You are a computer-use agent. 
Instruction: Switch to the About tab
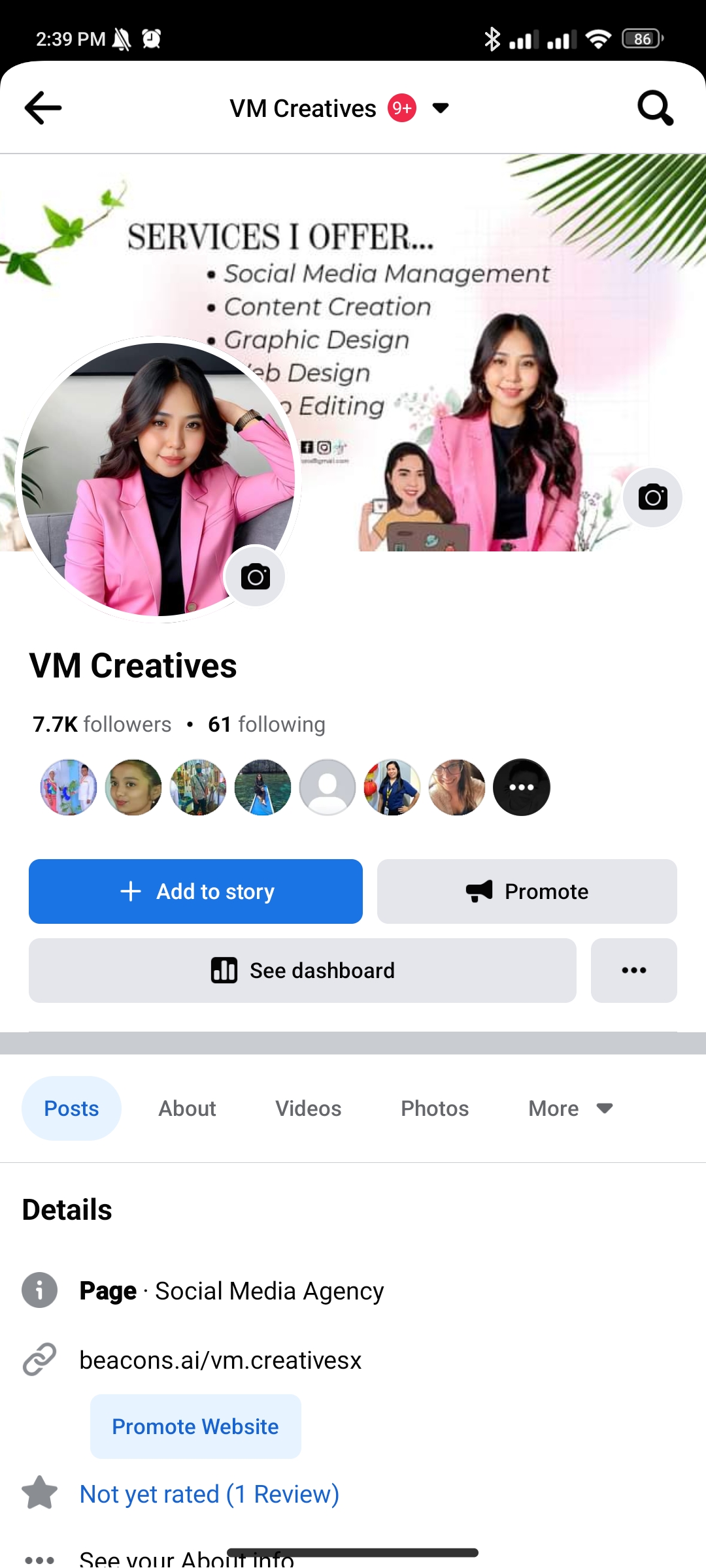pyautogui.click(x=187, y=1108)
